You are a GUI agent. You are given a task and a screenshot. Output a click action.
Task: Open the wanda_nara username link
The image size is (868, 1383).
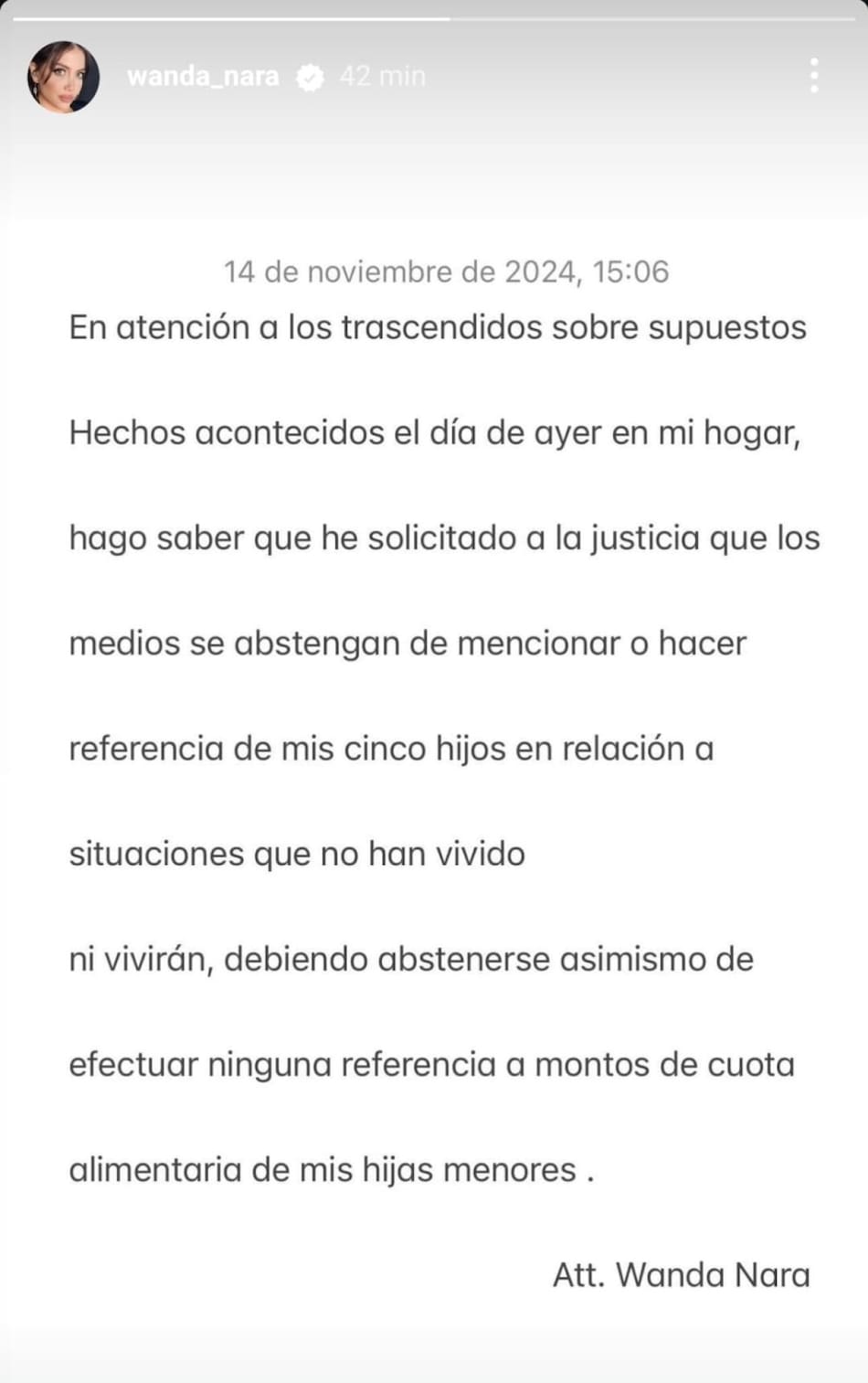[203, 76]
